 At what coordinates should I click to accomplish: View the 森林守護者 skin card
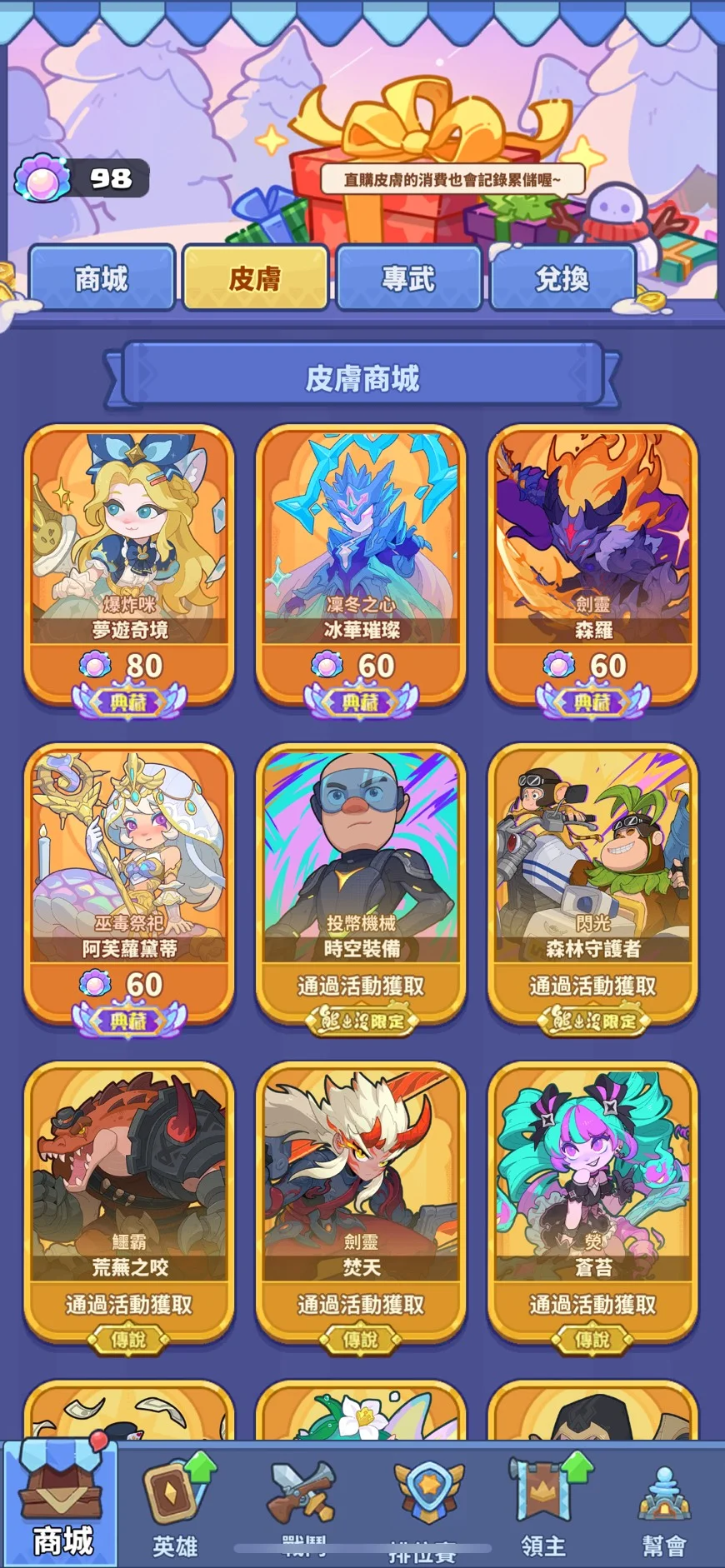tap(592, 883)
